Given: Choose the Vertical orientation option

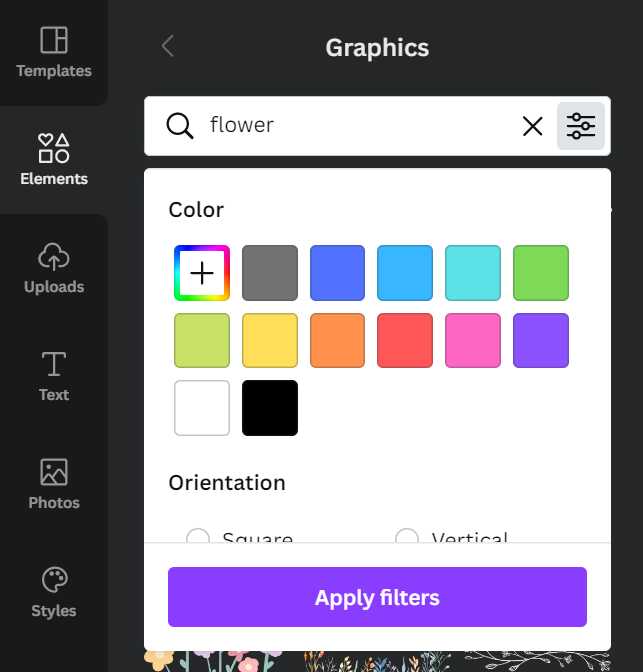Looking at the screenshot, I should coord(407,537).
